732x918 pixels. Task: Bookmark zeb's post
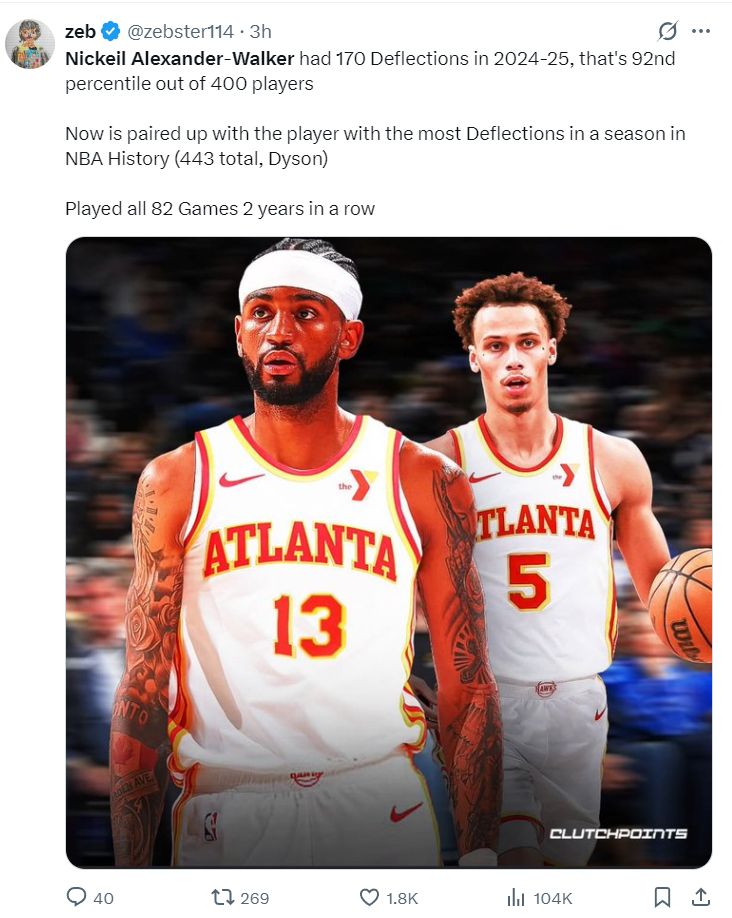click(662, 897)
